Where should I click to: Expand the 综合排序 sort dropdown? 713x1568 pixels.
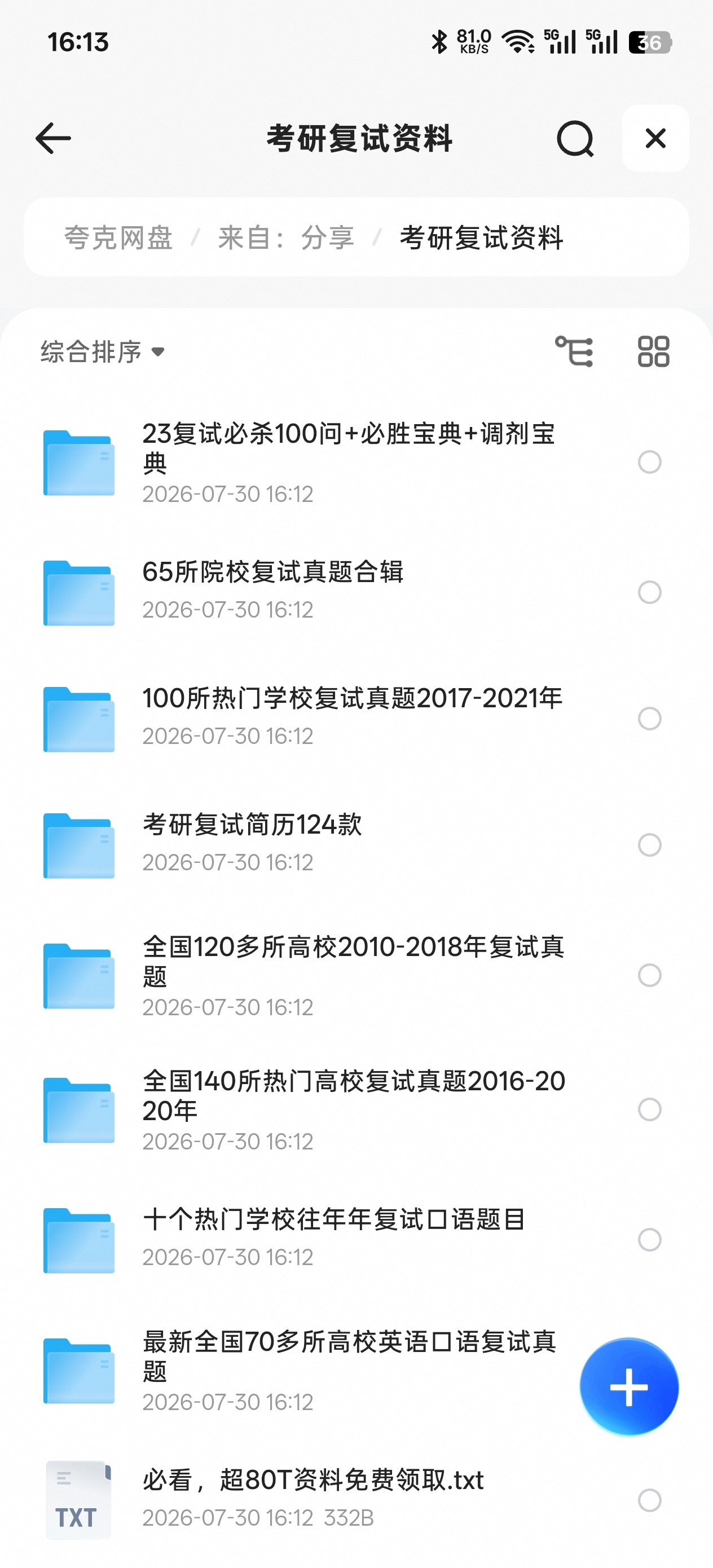pyautogui.click(x=102, y=352)
